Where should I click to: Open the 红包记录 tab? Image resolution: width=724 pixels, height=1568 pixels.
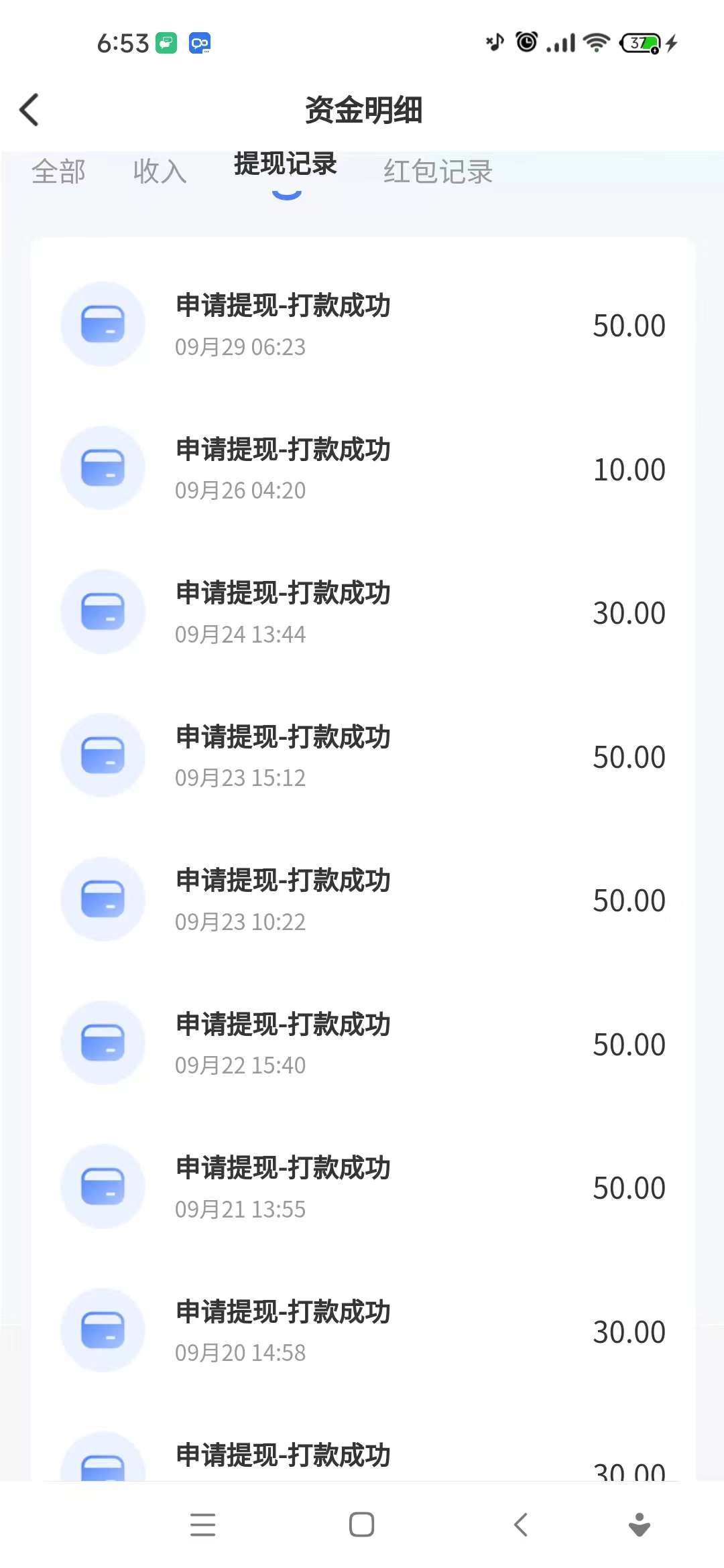pyautogui.click(x=438, y=172)
